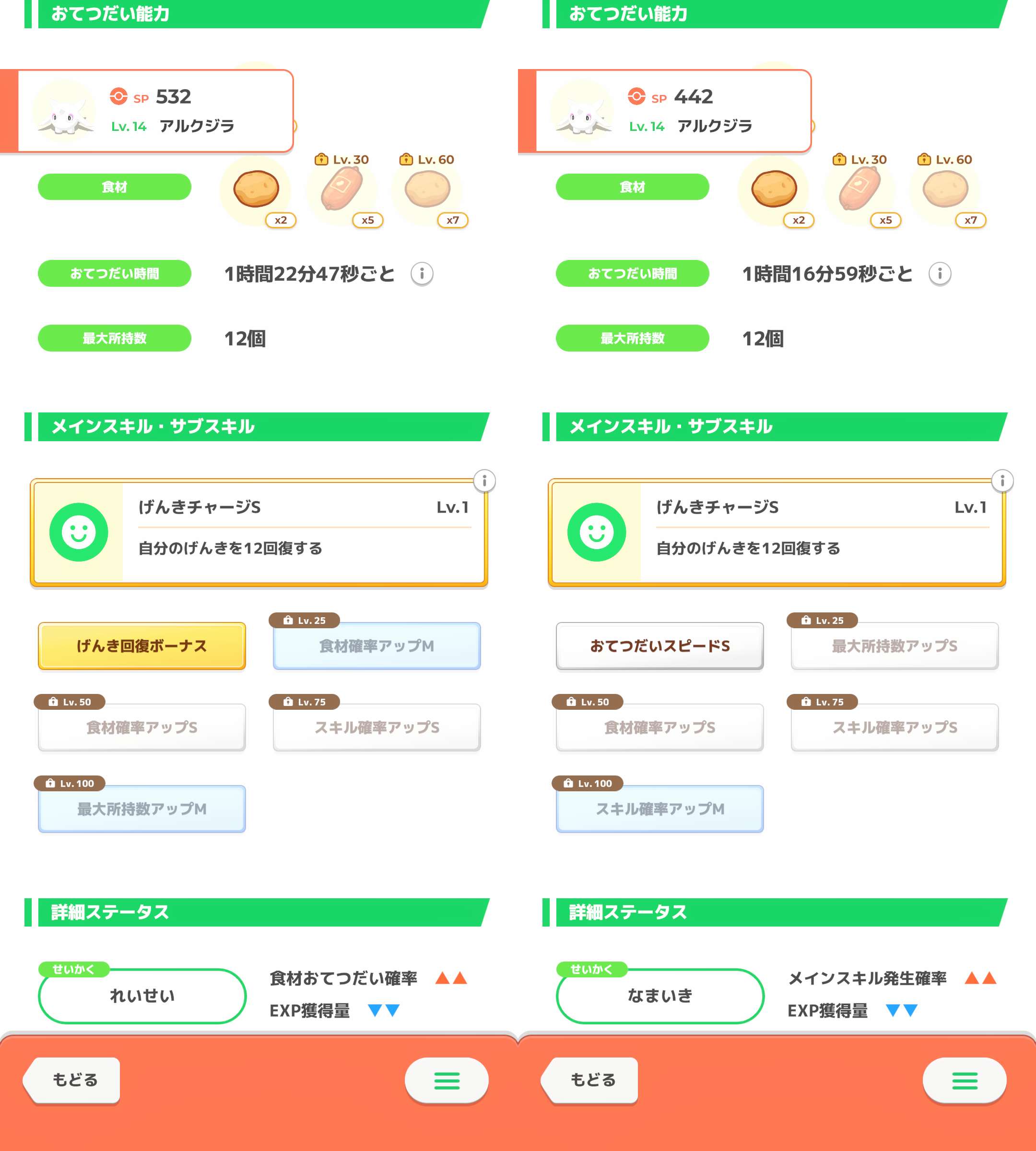Viewport: 1036px width, 1151px height.
Task: Select the locked 最大所持数アップS sub skill
Action: tap(894, 646)
